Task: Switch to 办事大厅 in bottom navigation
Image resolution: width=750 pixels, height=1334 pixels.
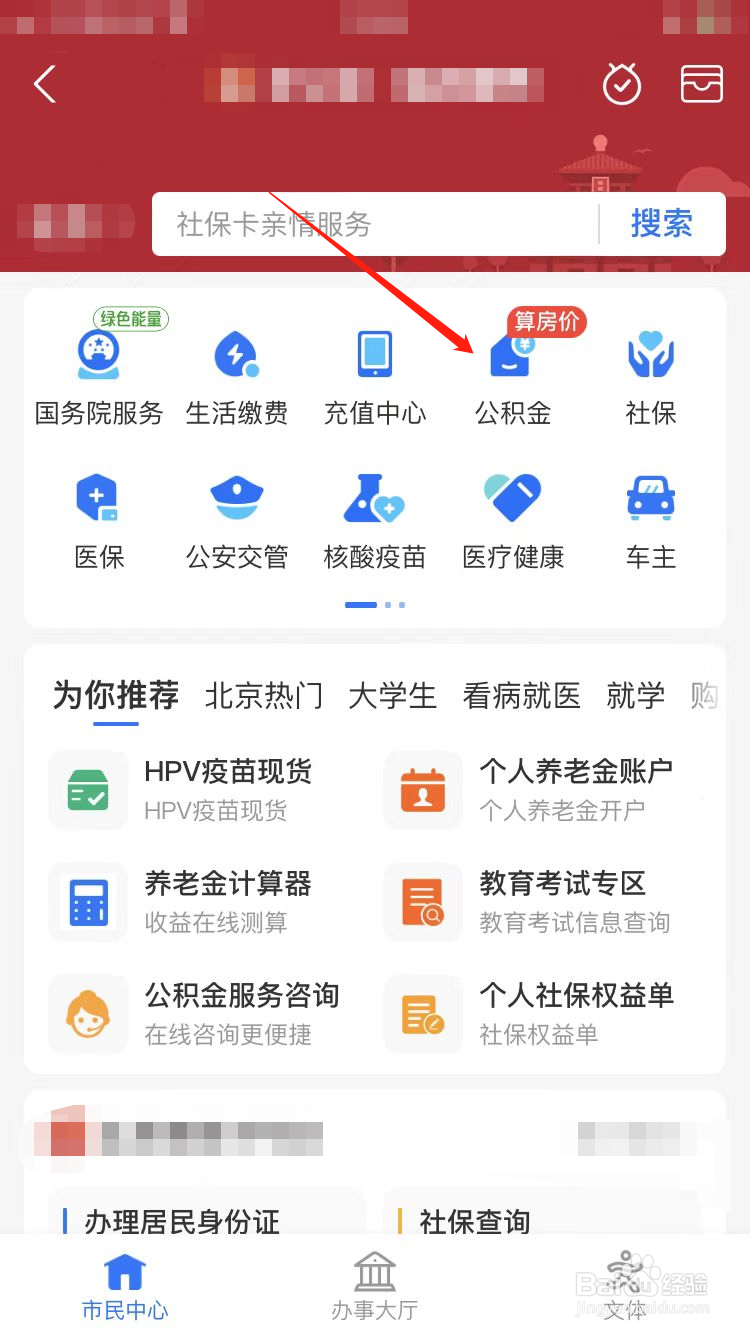Action: pyautogui.click(x=374, y=1288)
